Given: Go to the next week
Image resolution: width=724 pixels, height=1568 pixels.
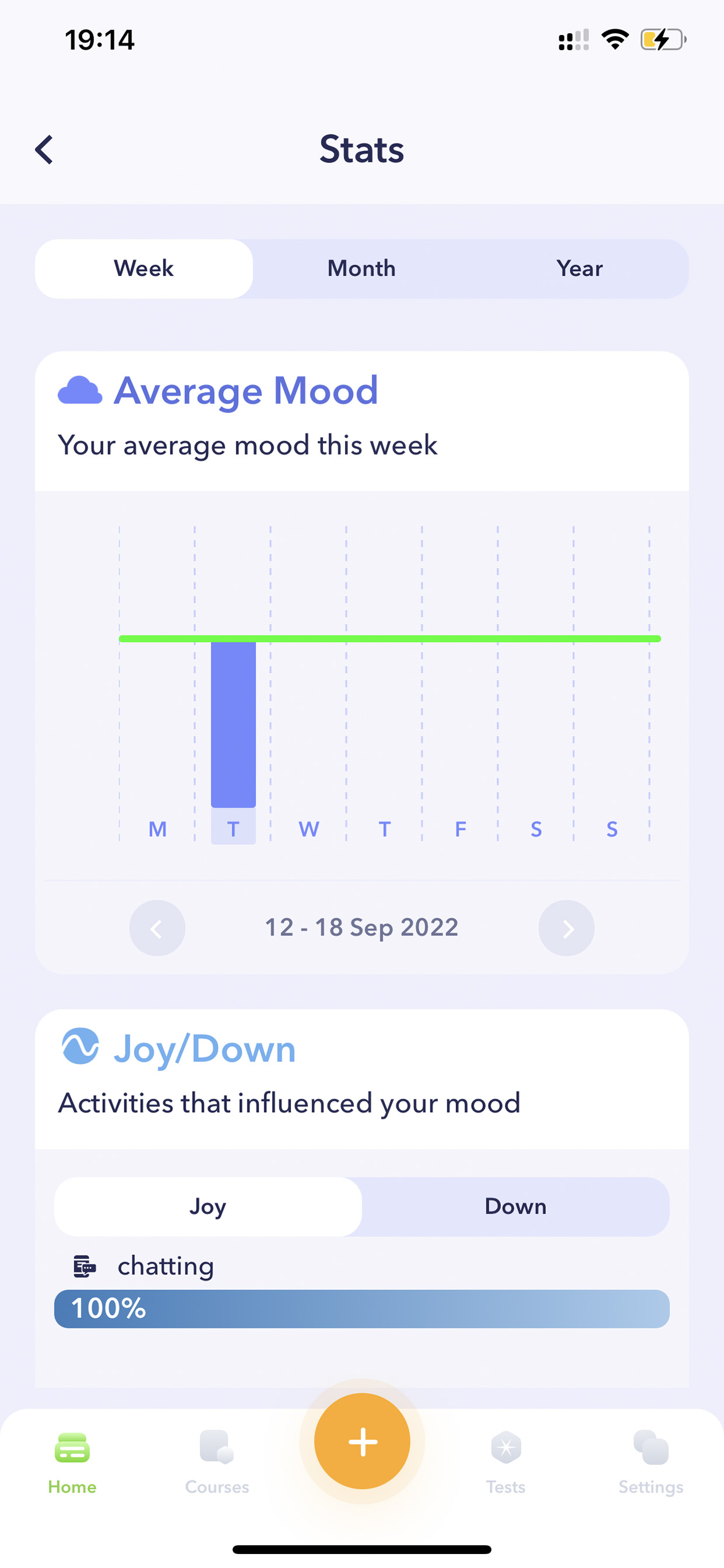Looking at the screenshot, I should pyautogui.click(x=566, y=928).
